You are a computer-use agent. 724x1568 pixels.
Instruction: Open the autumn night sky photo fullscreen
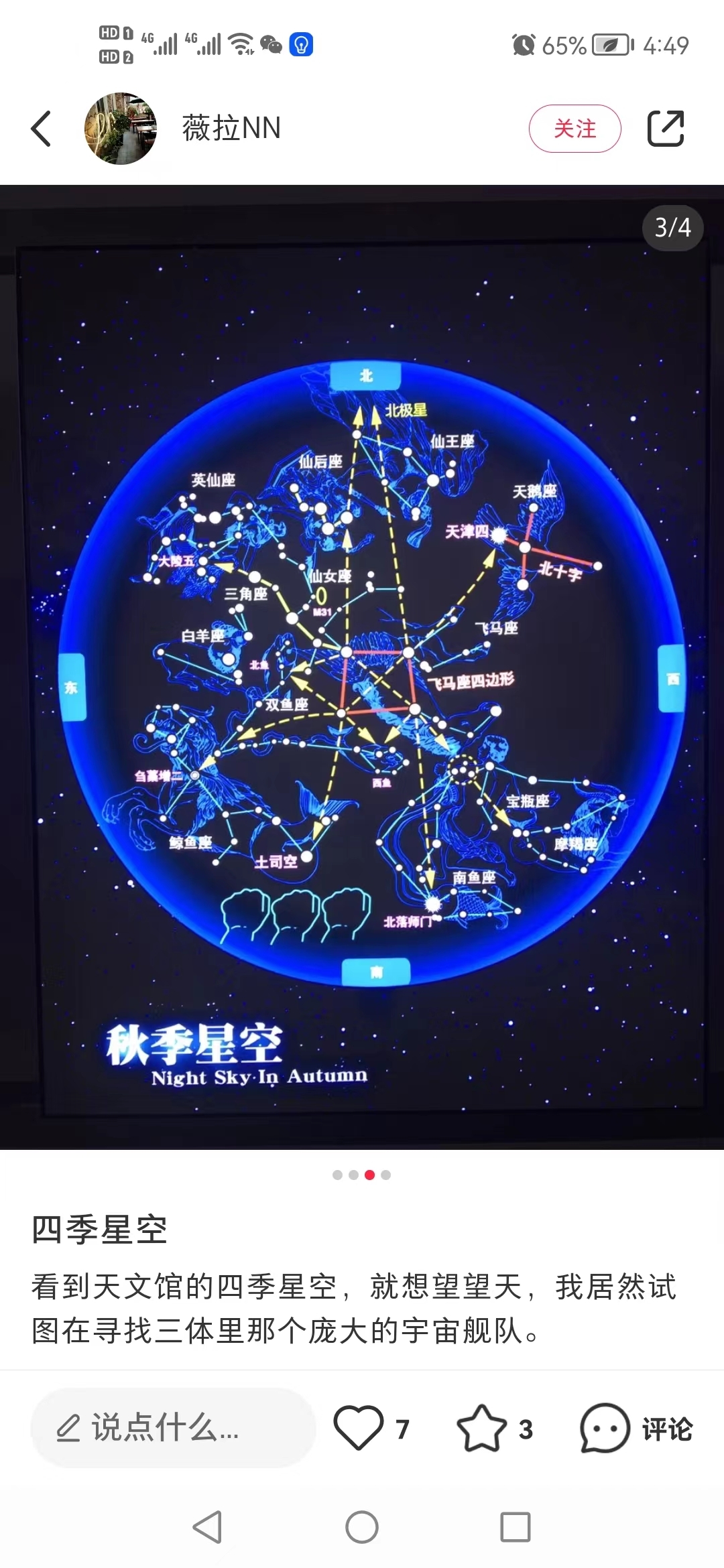[x=362, y=667]
